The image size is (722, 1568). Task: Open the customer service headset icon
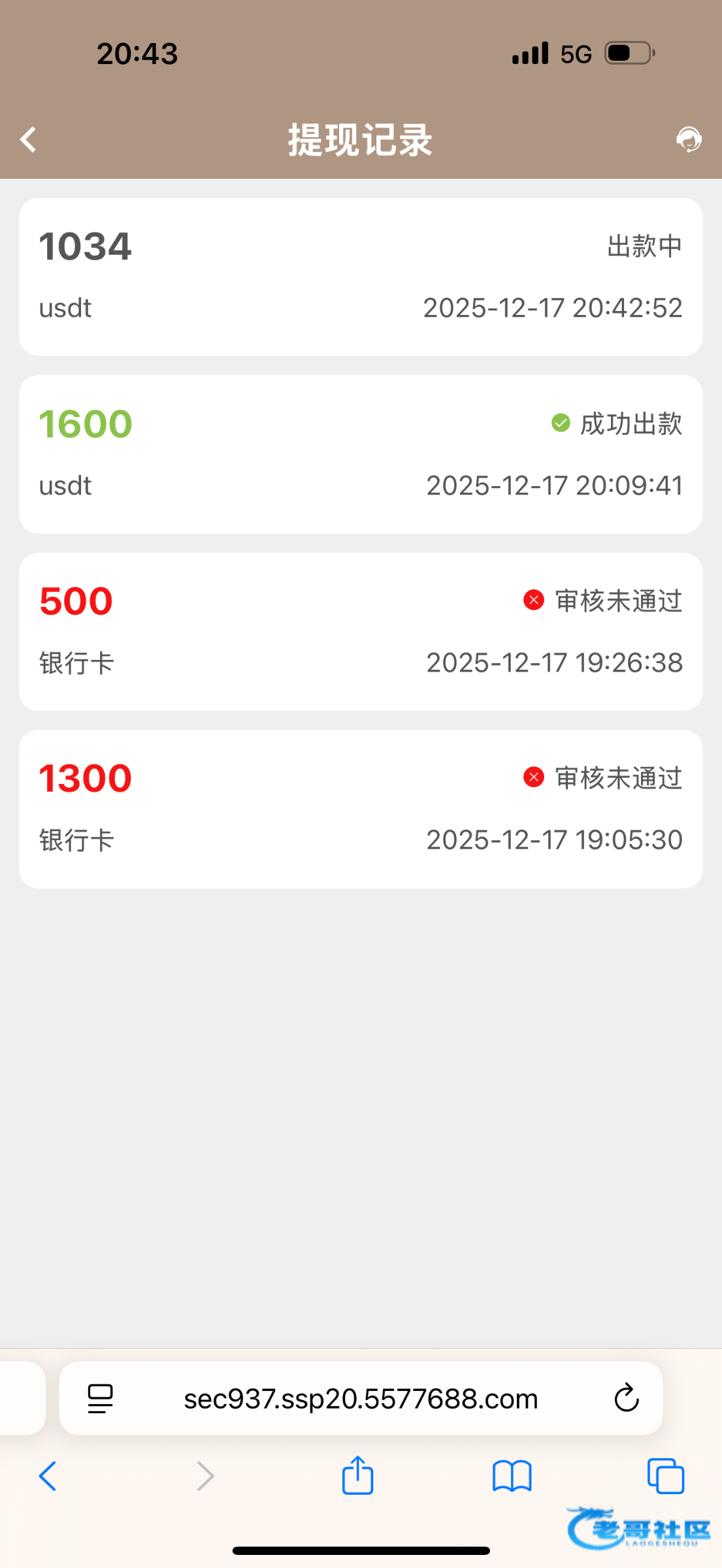click(x=689, y=139)
